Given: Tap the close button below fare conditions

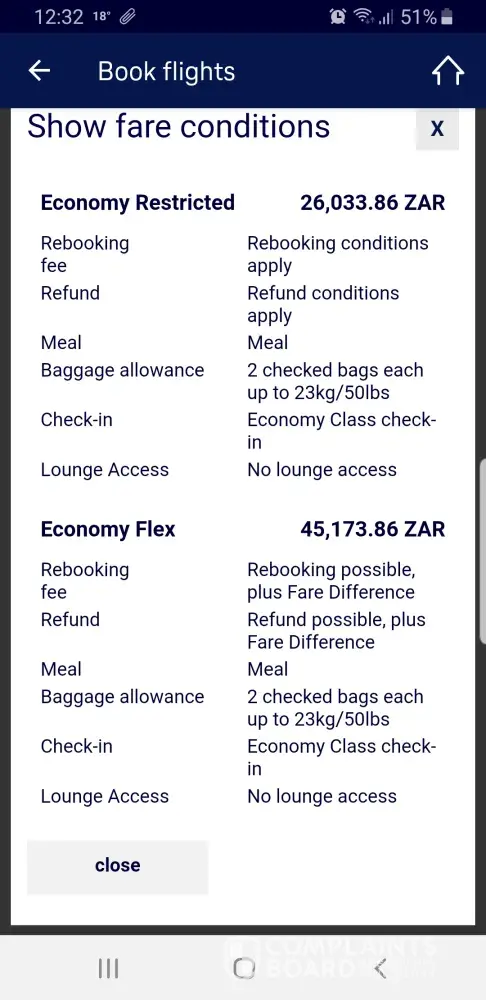Looking at the screenshot, I should [x=117, y=865].
